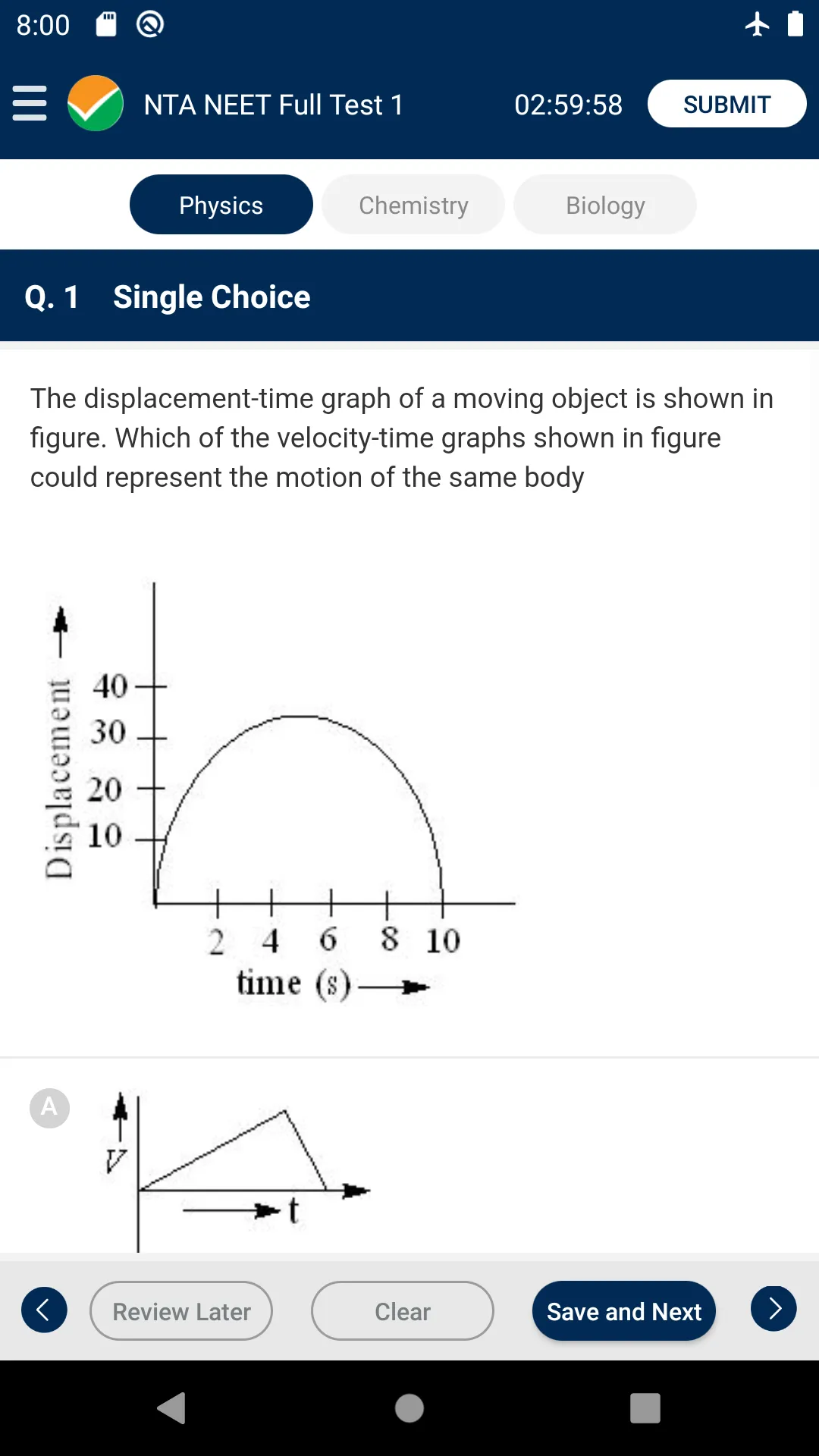Tap the battery indicator in status bar
The width and height of the screenshot is (819, 1456).
coord(795,24)
